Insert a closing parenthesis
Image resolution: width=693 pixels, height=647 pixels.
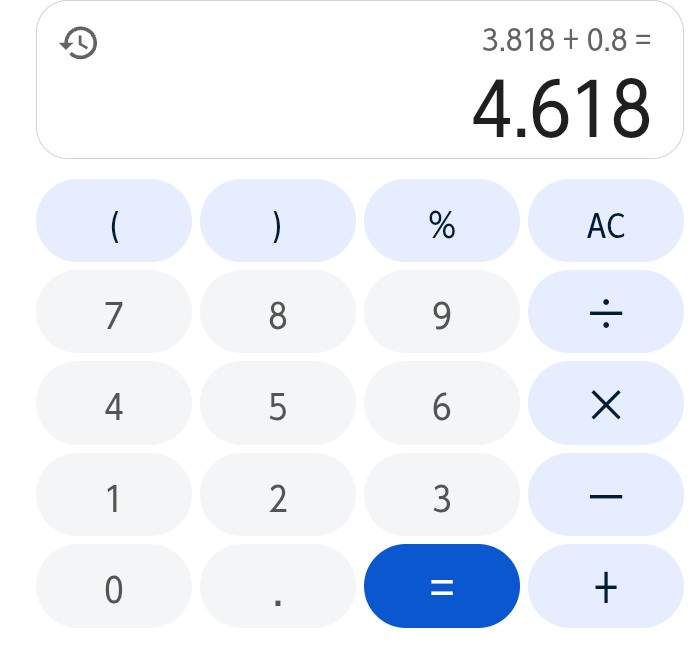(x=278, y=225)
